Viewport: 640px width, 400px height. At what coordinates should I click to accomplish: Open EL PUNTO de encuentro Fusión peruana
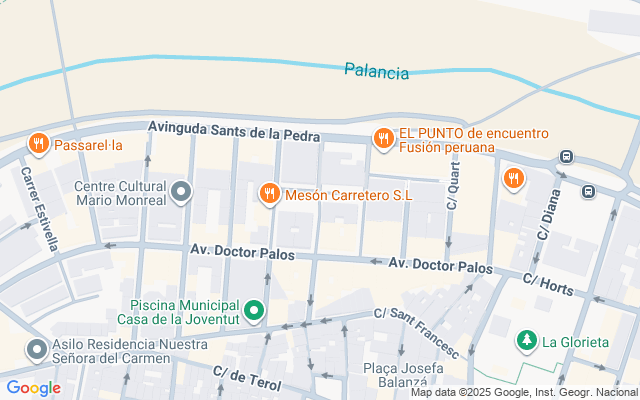coord(382,139)
